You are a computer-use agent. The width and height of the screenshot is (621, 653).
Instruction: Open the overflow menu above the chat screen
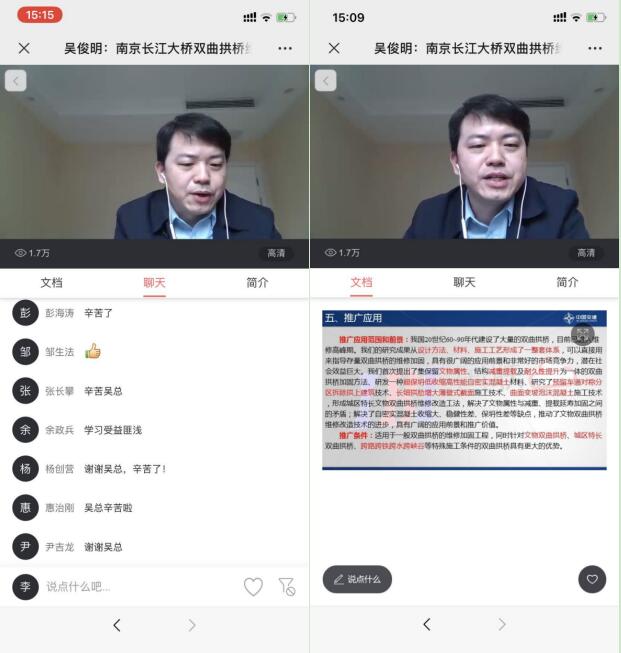click(286, 48)
